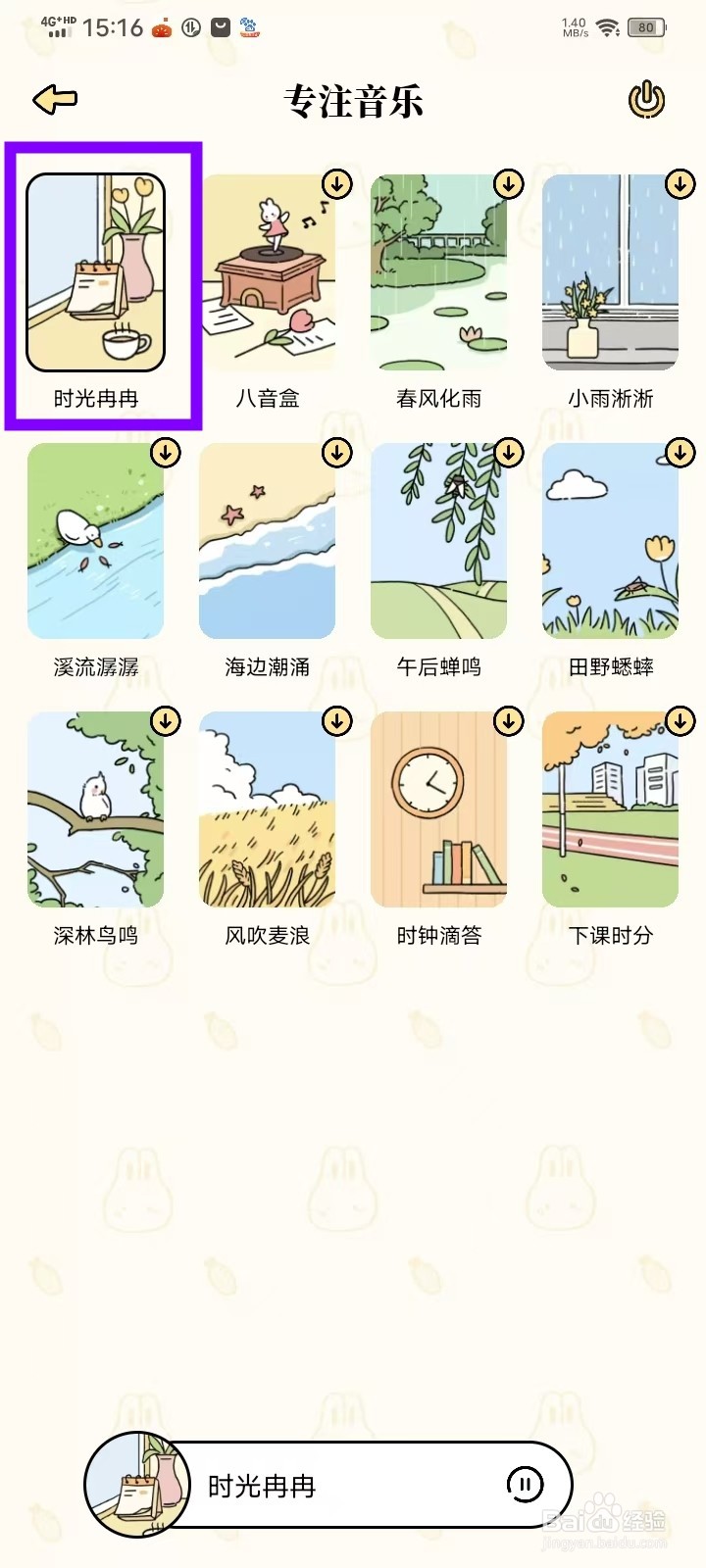Choose the 时钟滴答 clock track
Screen dimensions: 706x1568
coord(438,809)
